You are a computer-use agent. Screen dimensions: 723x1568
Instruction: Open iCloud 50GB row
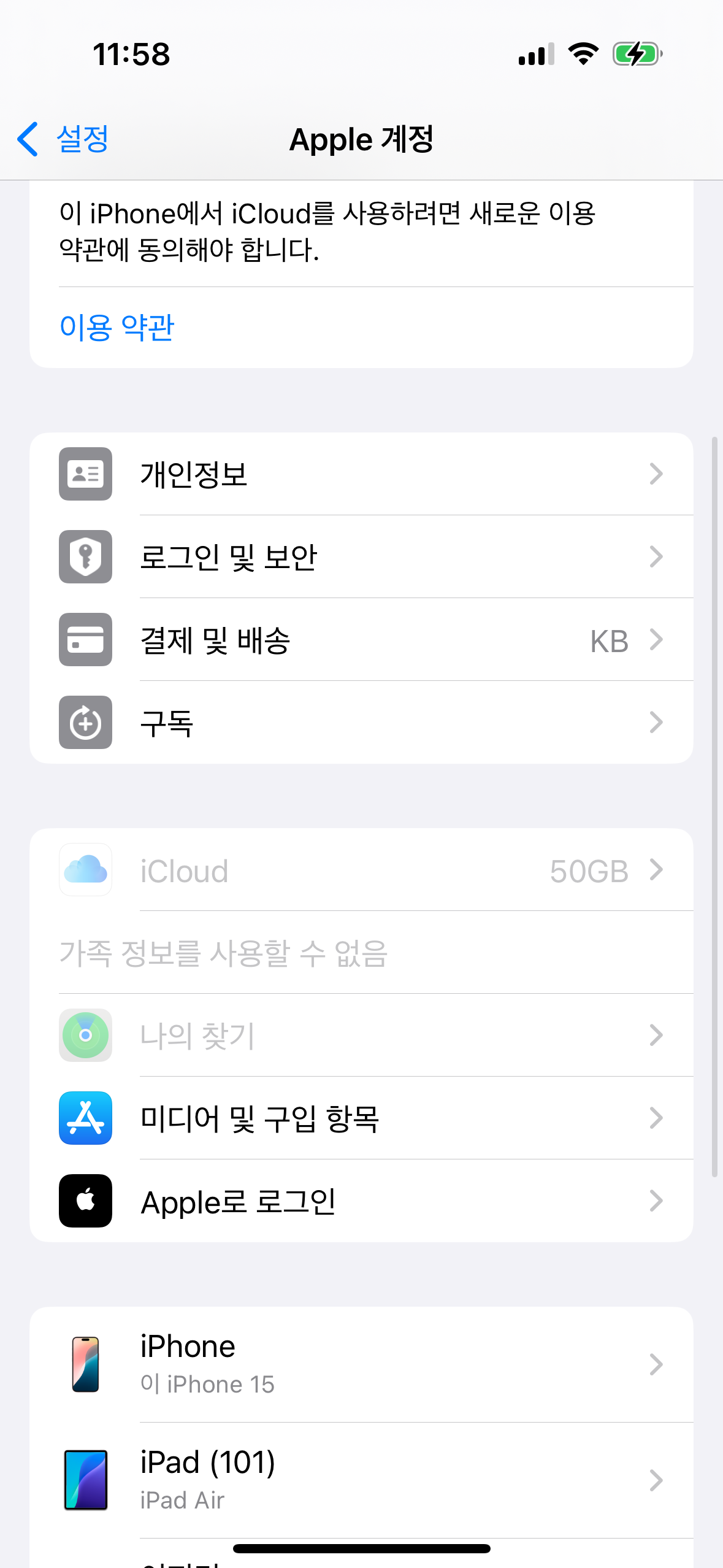click(x=361, y=870)
